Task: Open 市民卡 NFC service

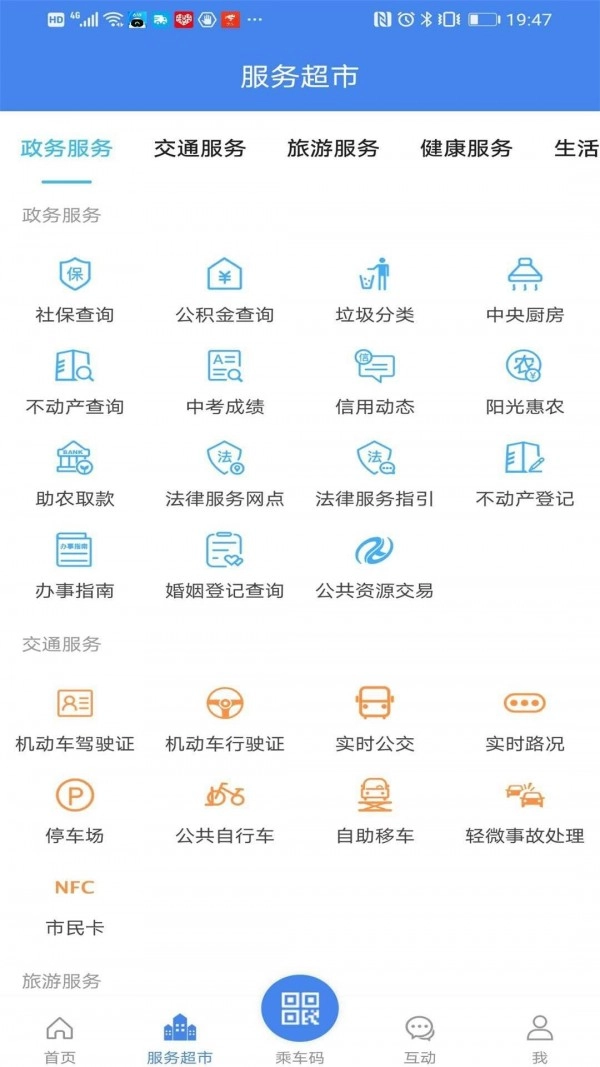Action: 75,902
